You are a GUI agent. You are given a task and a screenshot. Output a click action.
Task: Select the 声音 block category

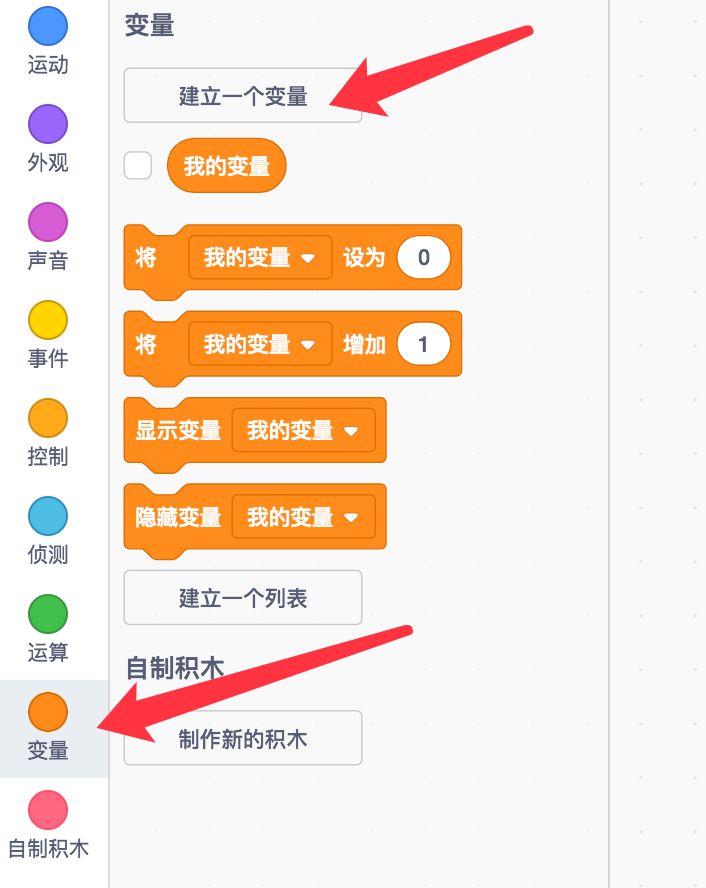tap(47, 236)
